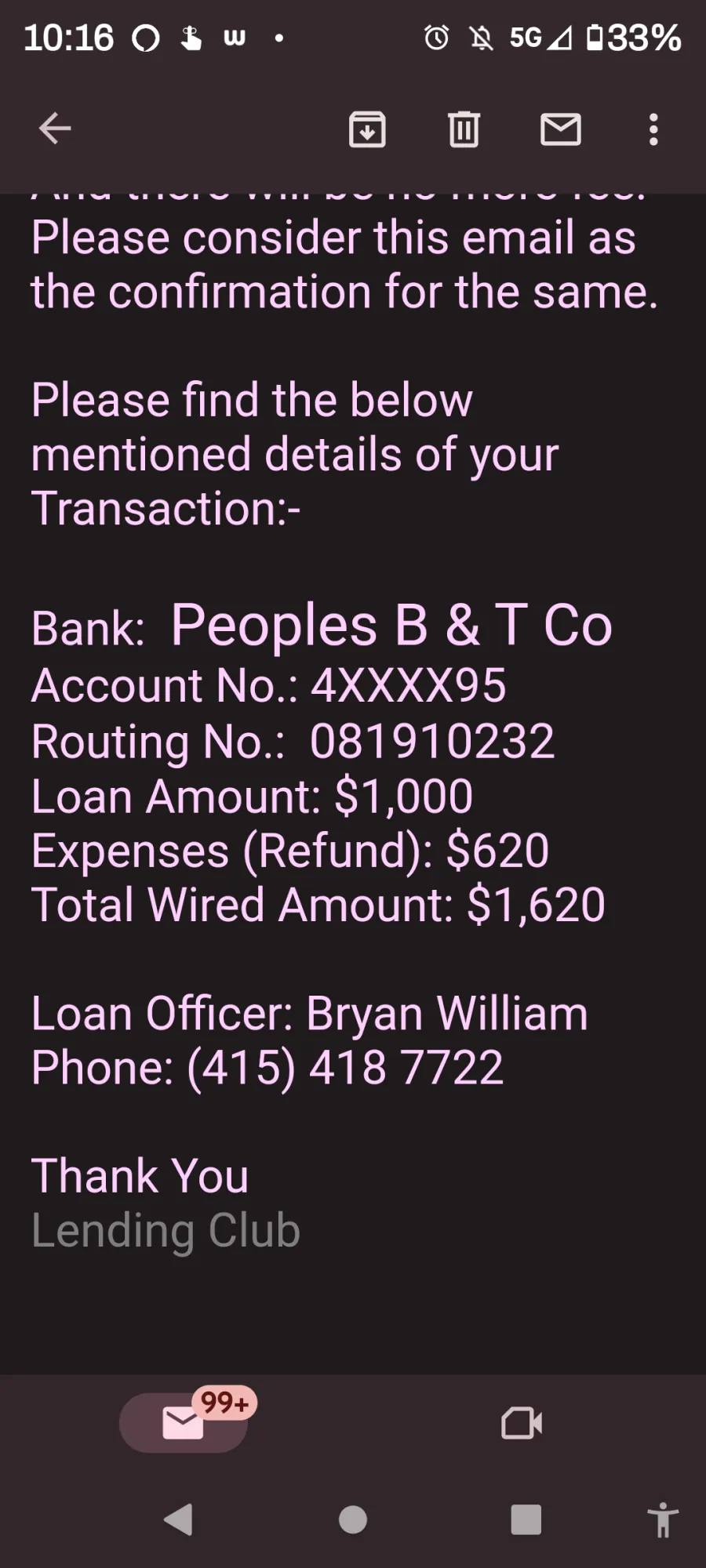Open the three-dot overflow menu
The width and height of the screenshot is (706, 1568).
click(653, 129)
